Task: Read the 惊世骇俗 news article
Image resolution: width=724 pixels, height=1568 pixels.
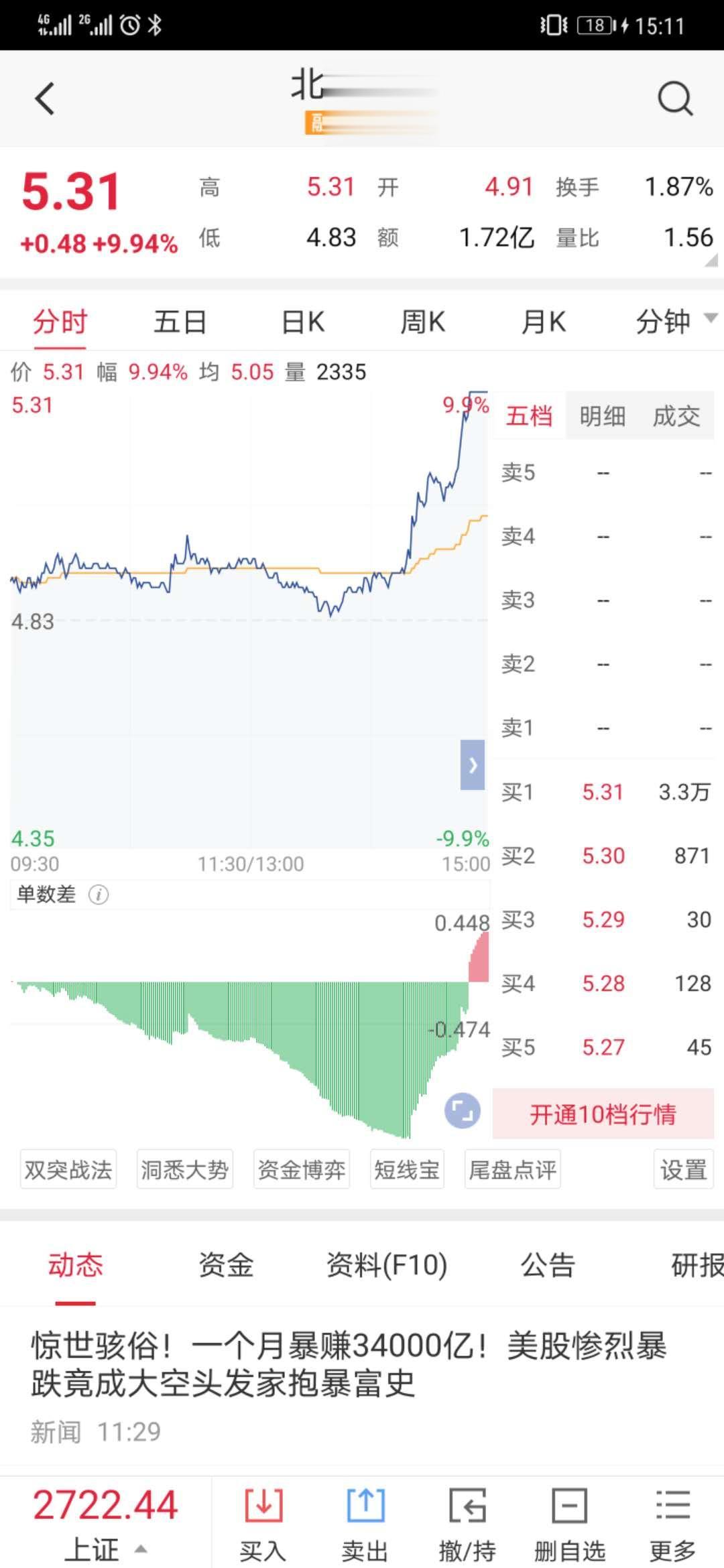Action: pyautogui.click(x=349, y=1364)
